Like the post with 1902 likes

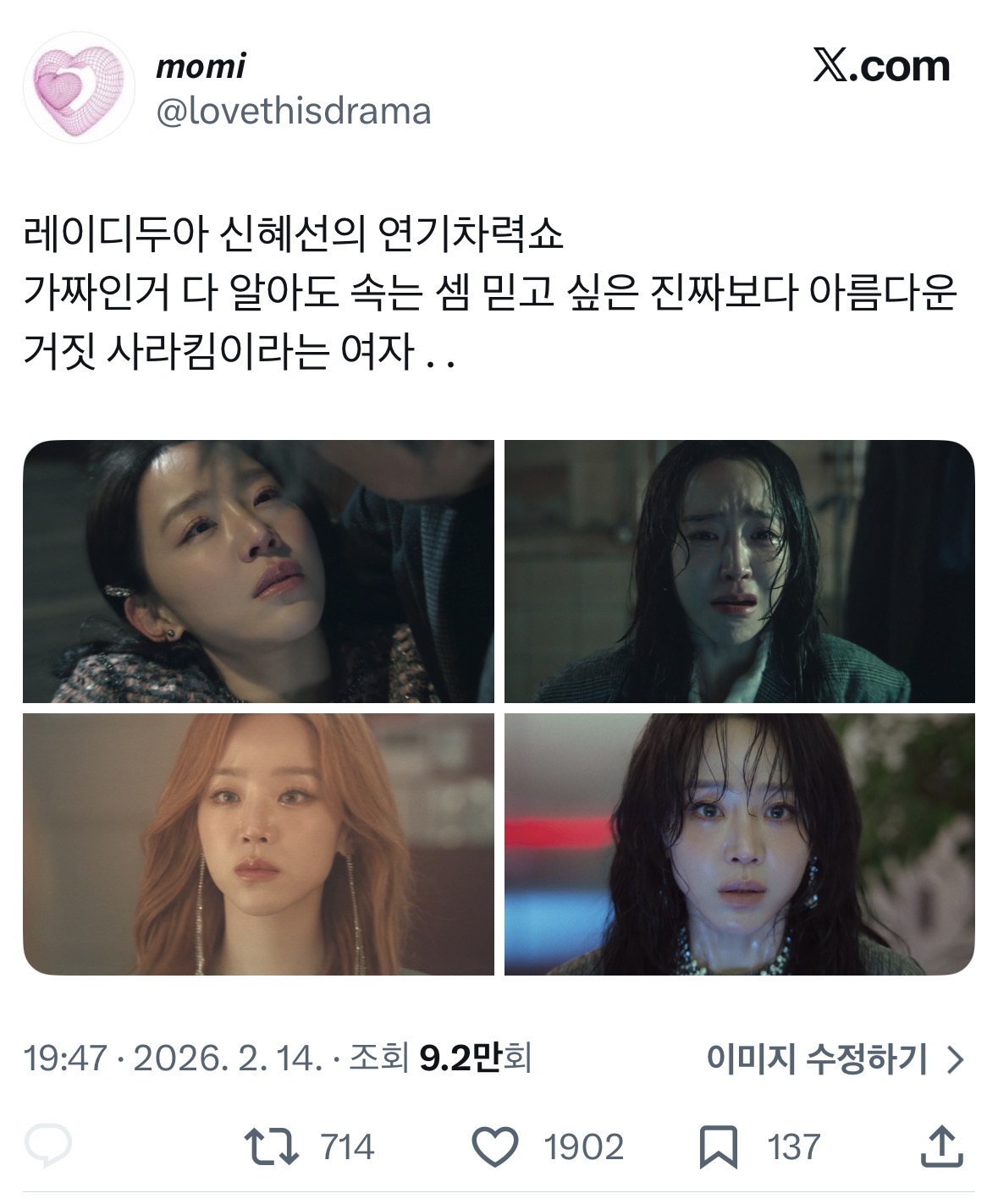point(494,1146)
